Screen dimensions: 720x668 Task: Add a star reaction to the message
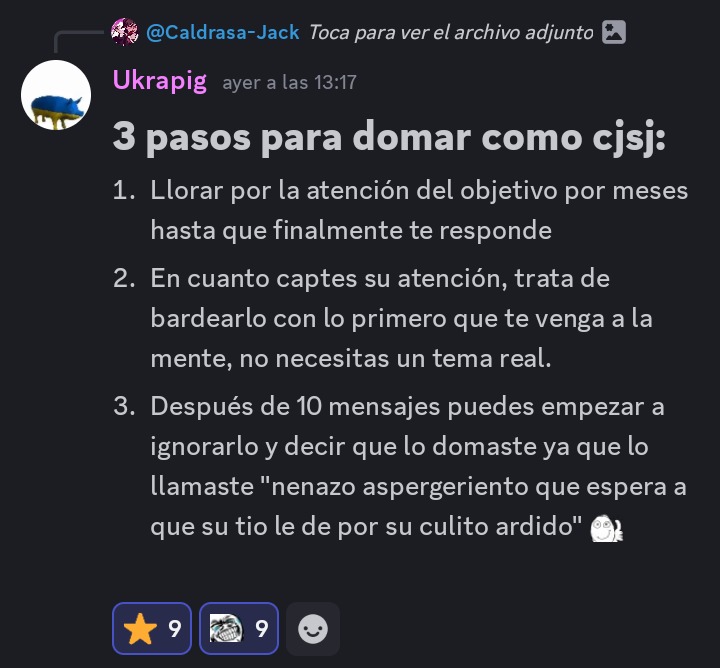click(152, 628)
